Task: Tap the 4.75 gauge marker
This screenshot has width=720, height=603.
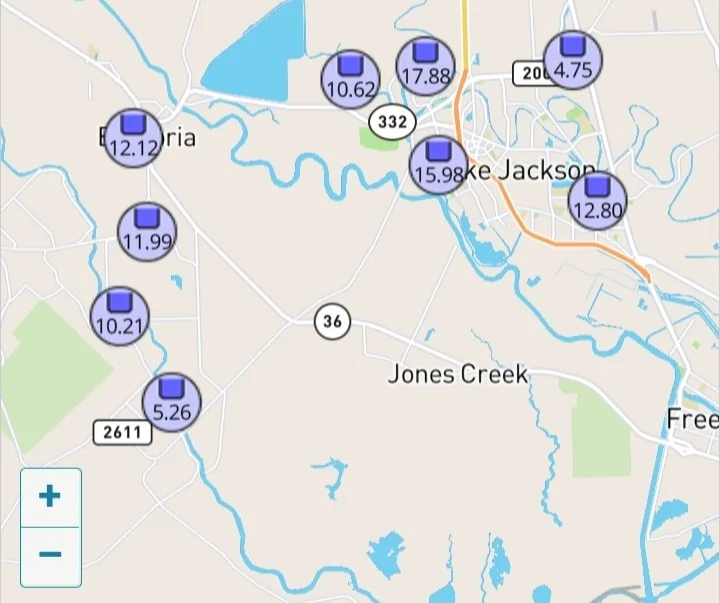Action: [573, 59]
